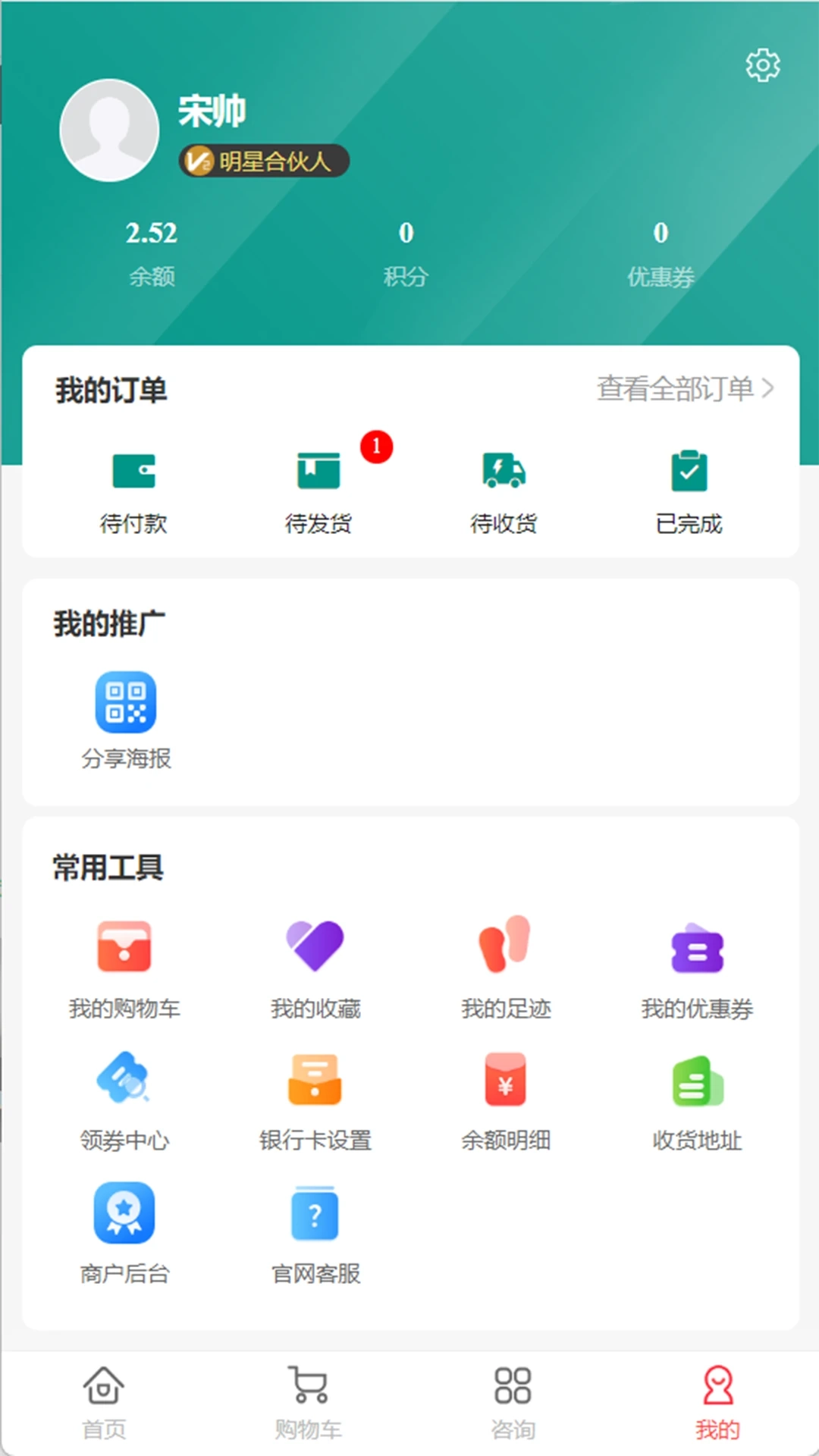
Task: Open 分享海报 QR code poster sharing
Action: click(x=126, y=717)
